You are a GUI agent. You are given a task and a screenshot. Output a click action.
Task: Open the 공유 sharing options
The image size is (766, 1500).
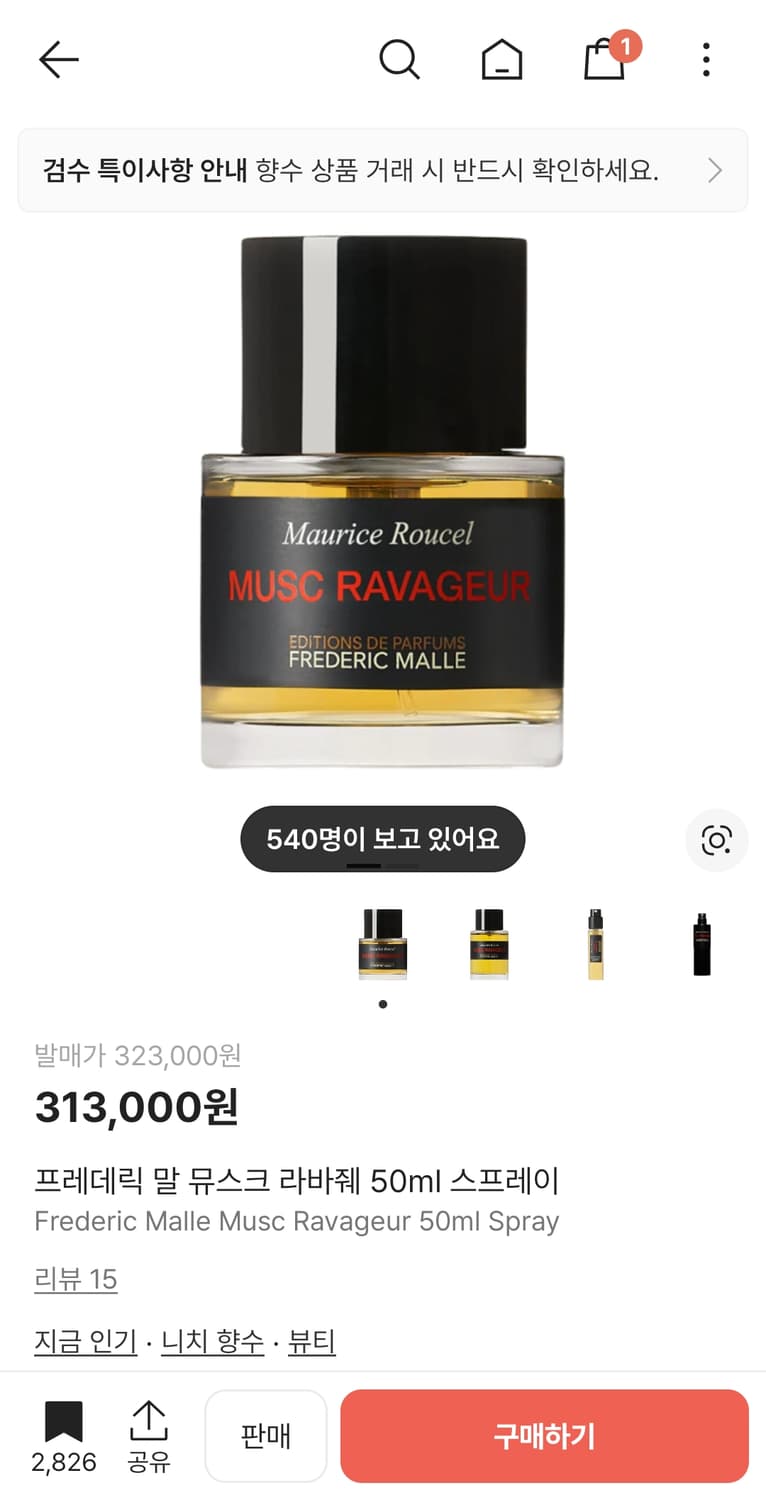click(x=150, y=1435)
